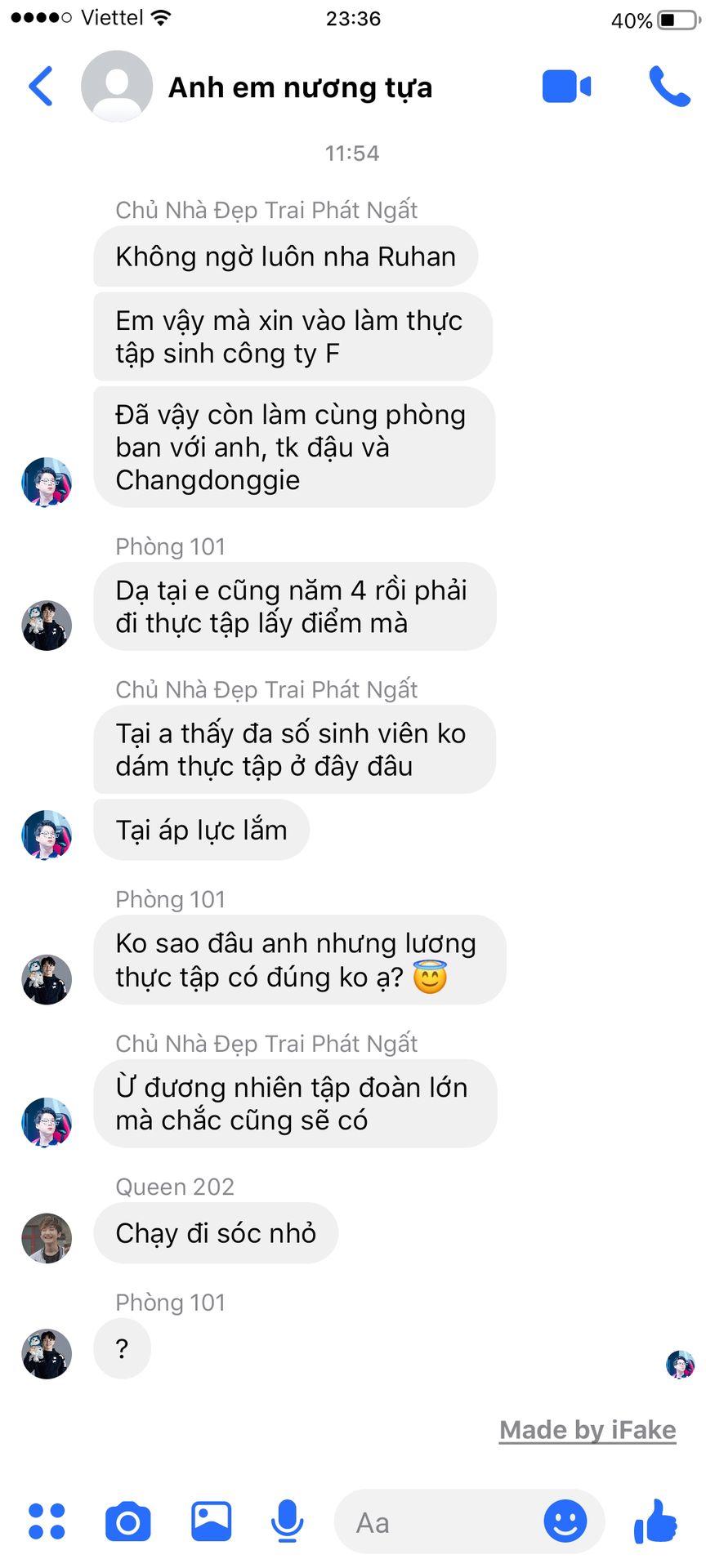706x1568 pixels.
Task: Open the photo gallery picker
Action: click(x=211, y=1521)
